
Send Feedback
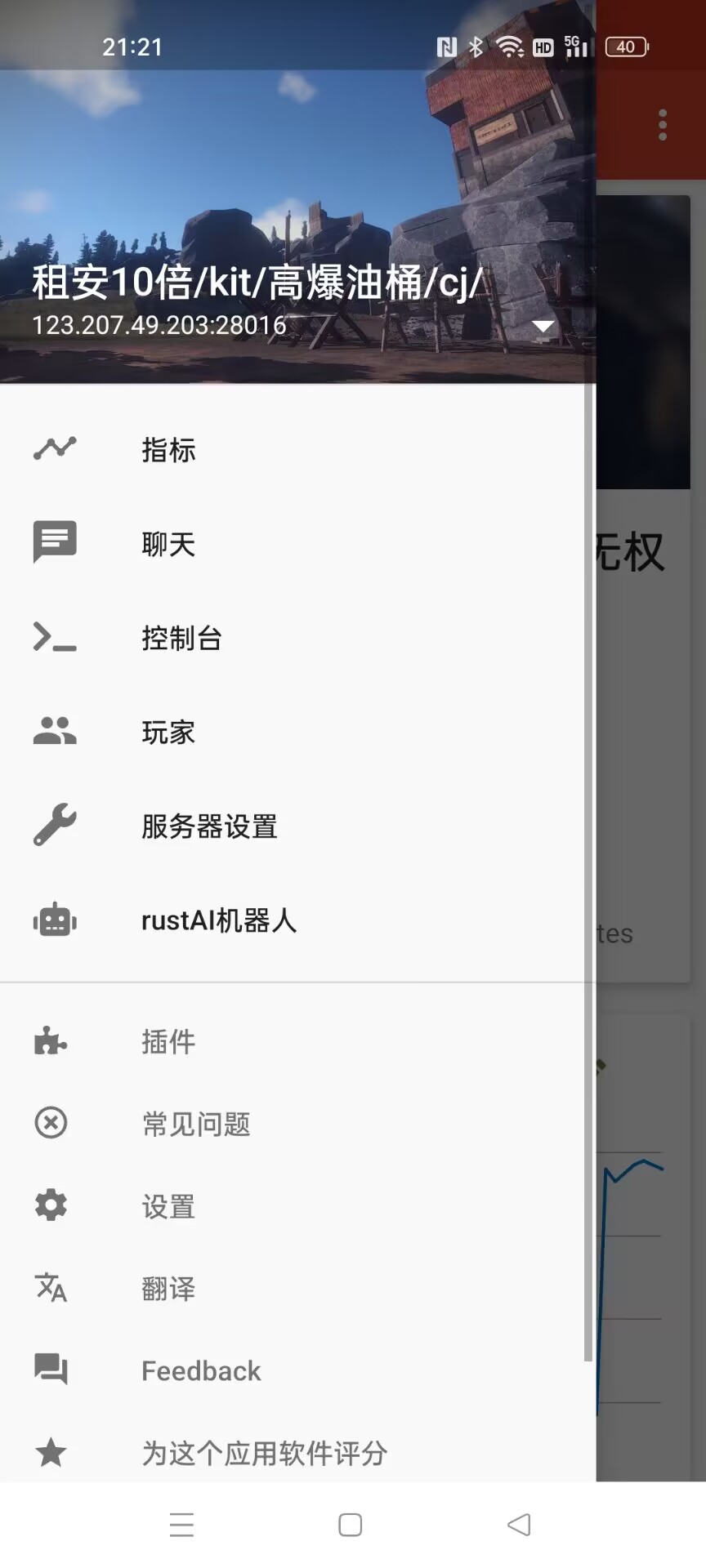201,1370
